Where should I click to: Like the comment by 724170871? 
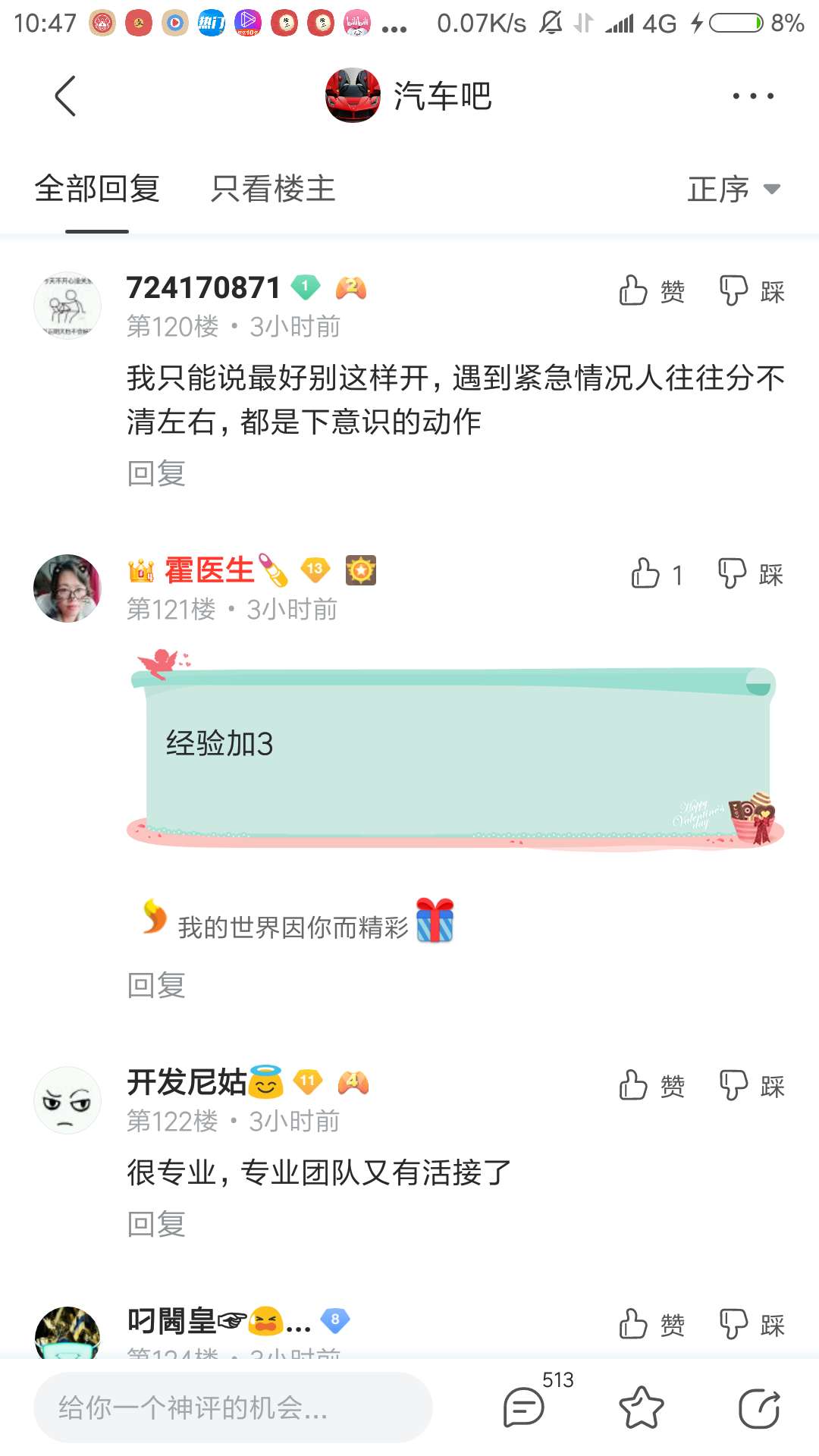click(x=651, y=290)
